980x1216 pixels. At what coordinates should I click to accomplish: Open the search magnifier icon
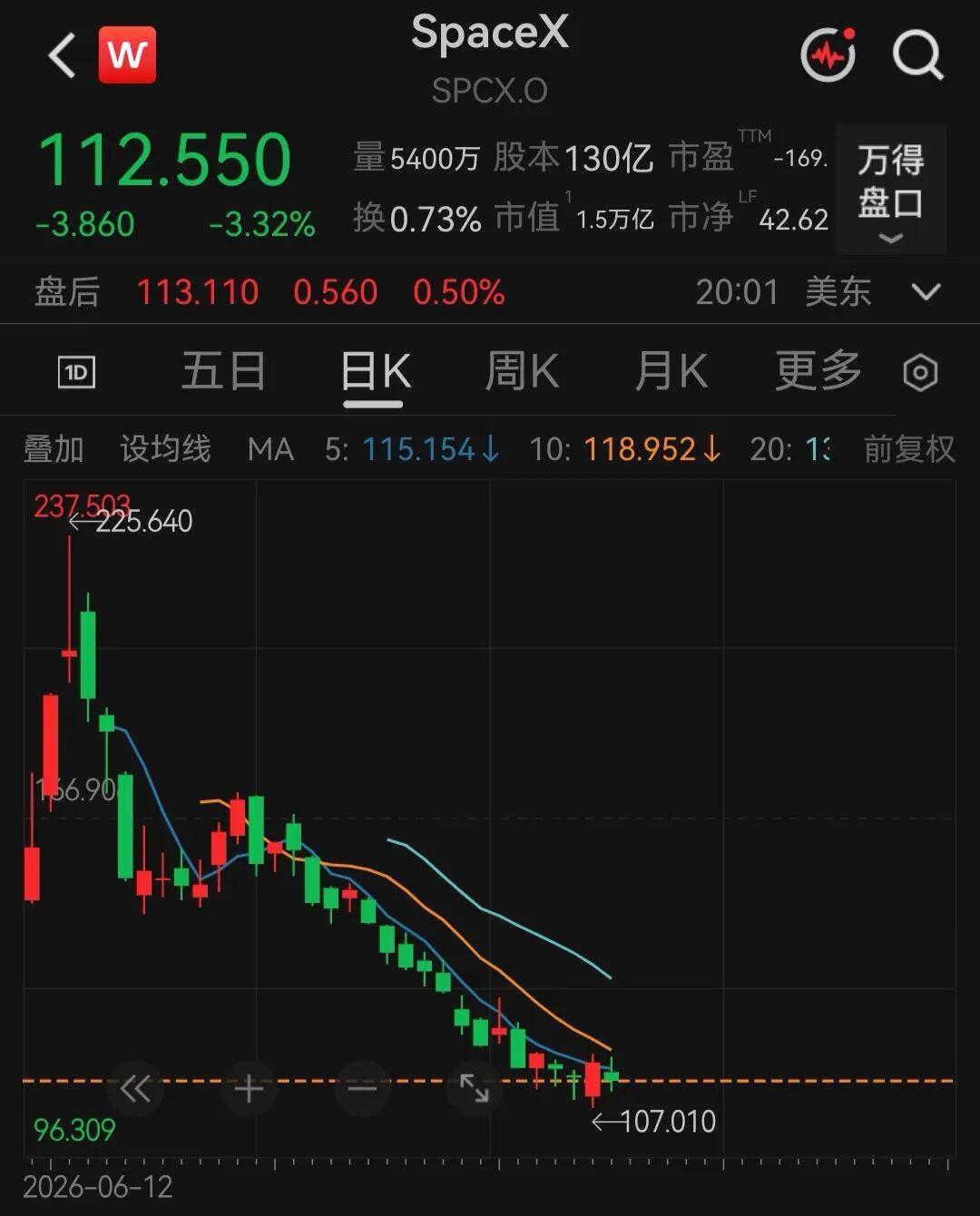point(917,55)
